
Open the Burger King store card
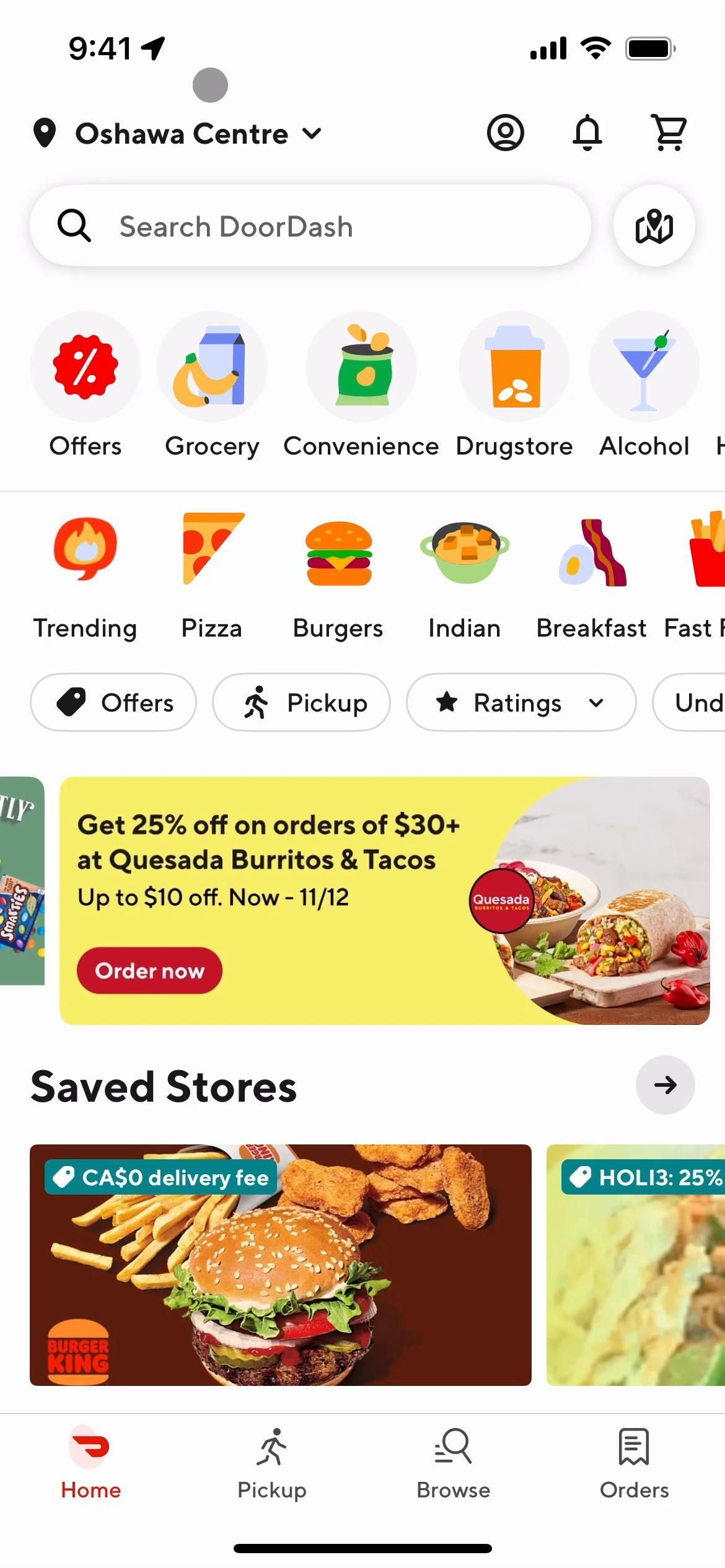[x=280, y=1265]
